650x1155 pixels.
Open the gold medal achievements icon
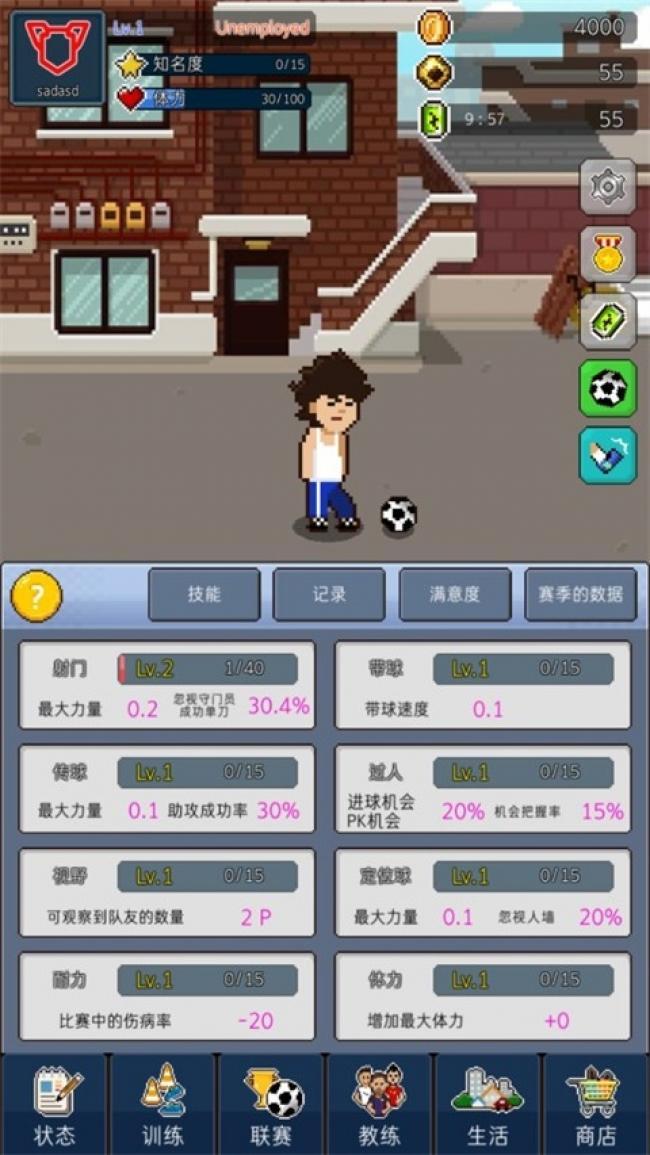click(x=607, y=254)
